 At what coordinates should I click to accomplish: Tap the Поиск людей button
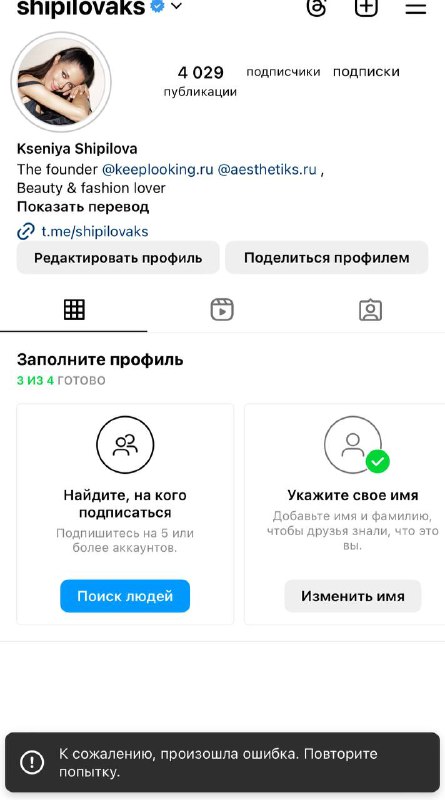[125, 596]
